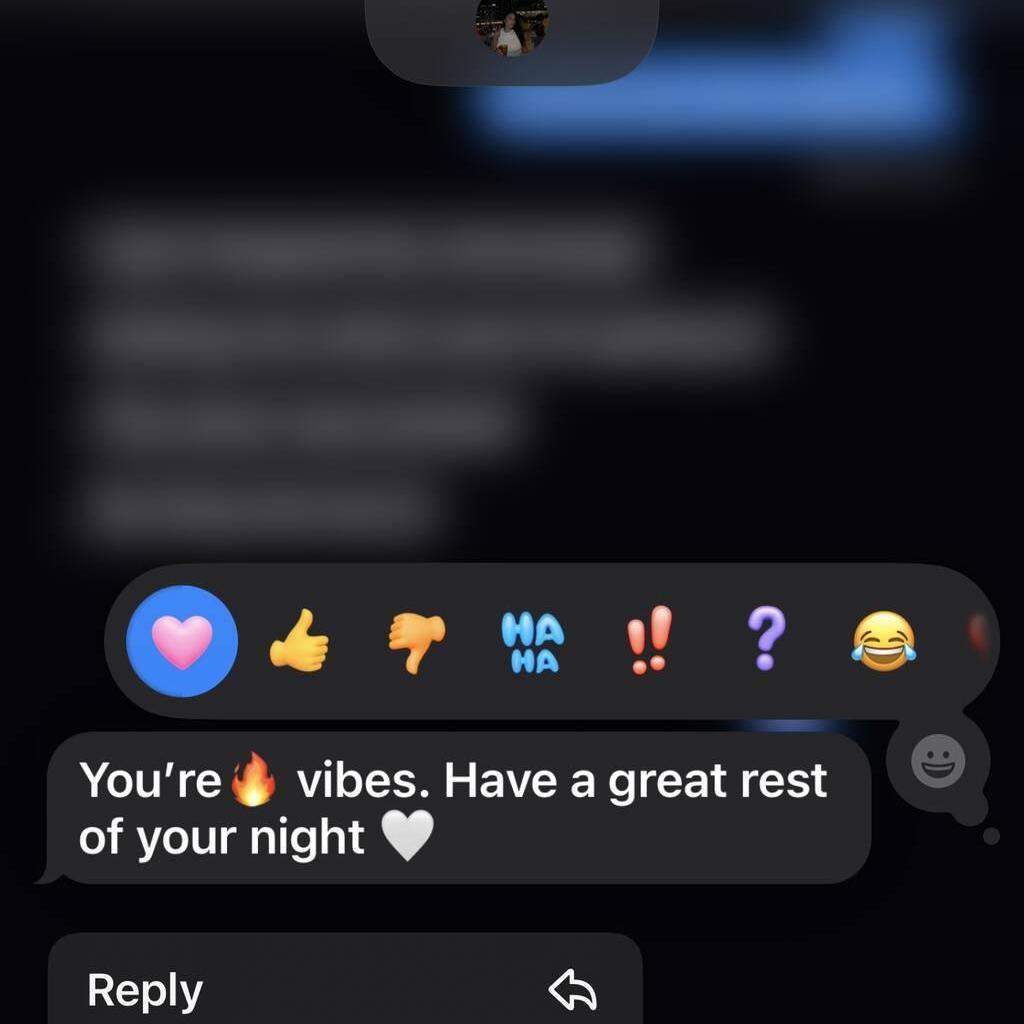React with the question mark
1024x1024 pixels.
click(767, 640)
